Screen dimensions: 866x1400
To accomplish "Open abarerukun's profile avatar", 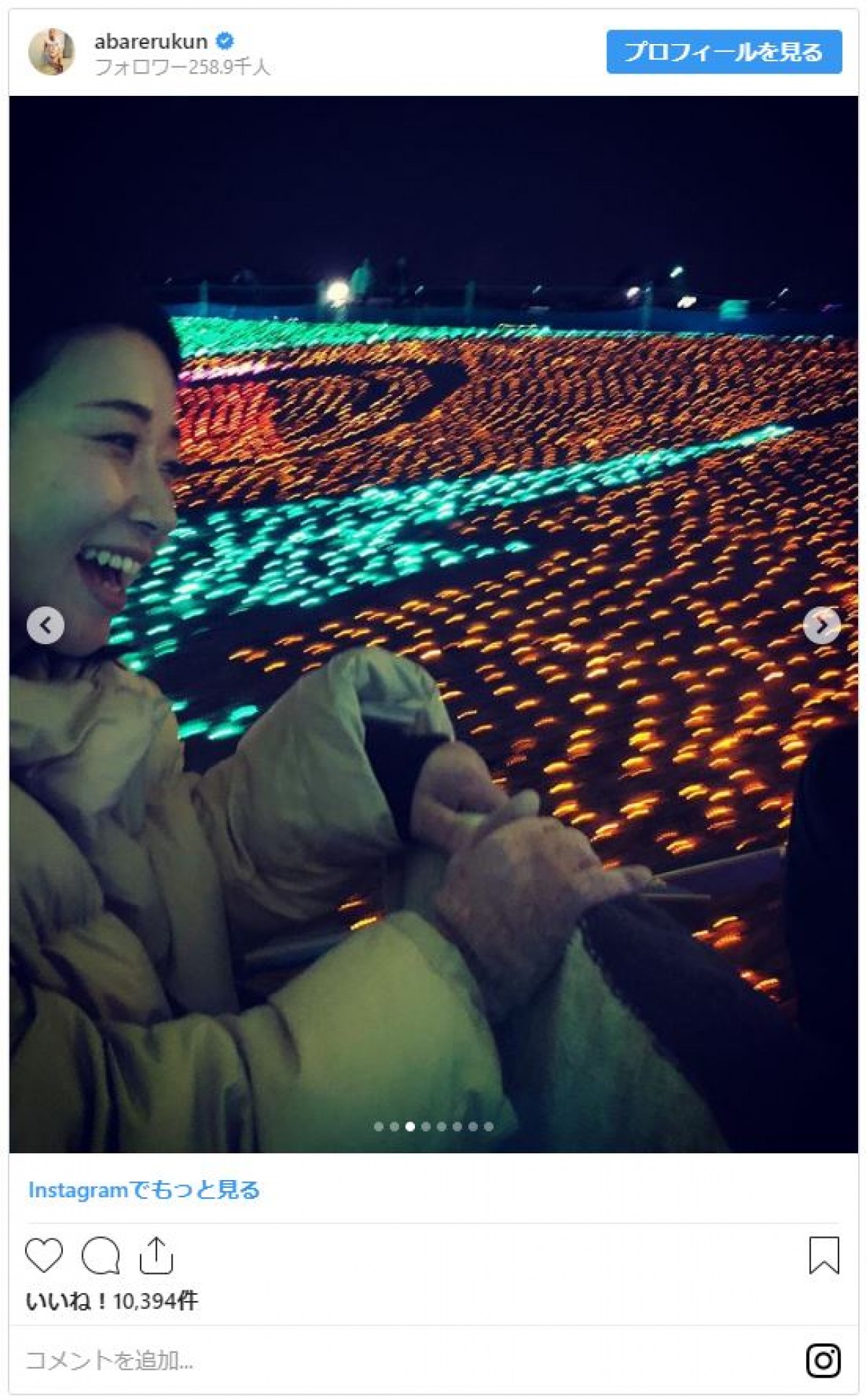I will click(x=51, y=52).
